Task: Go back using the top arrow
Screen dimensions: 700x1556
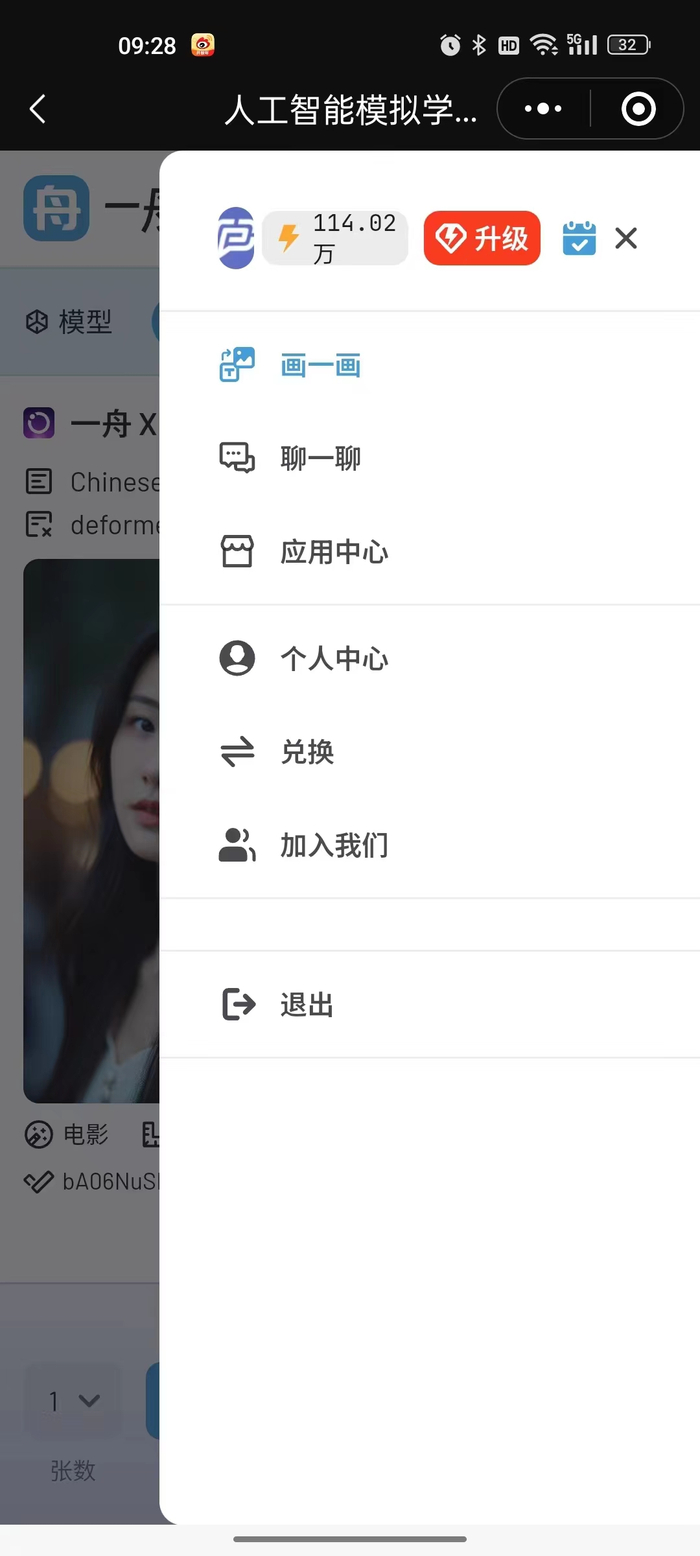Action: click(38, 108)
